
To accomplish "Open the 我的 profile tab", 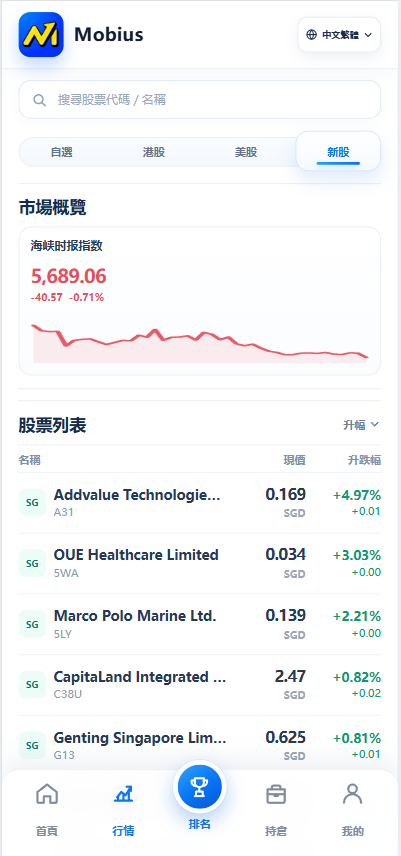I will click(352, 811).
